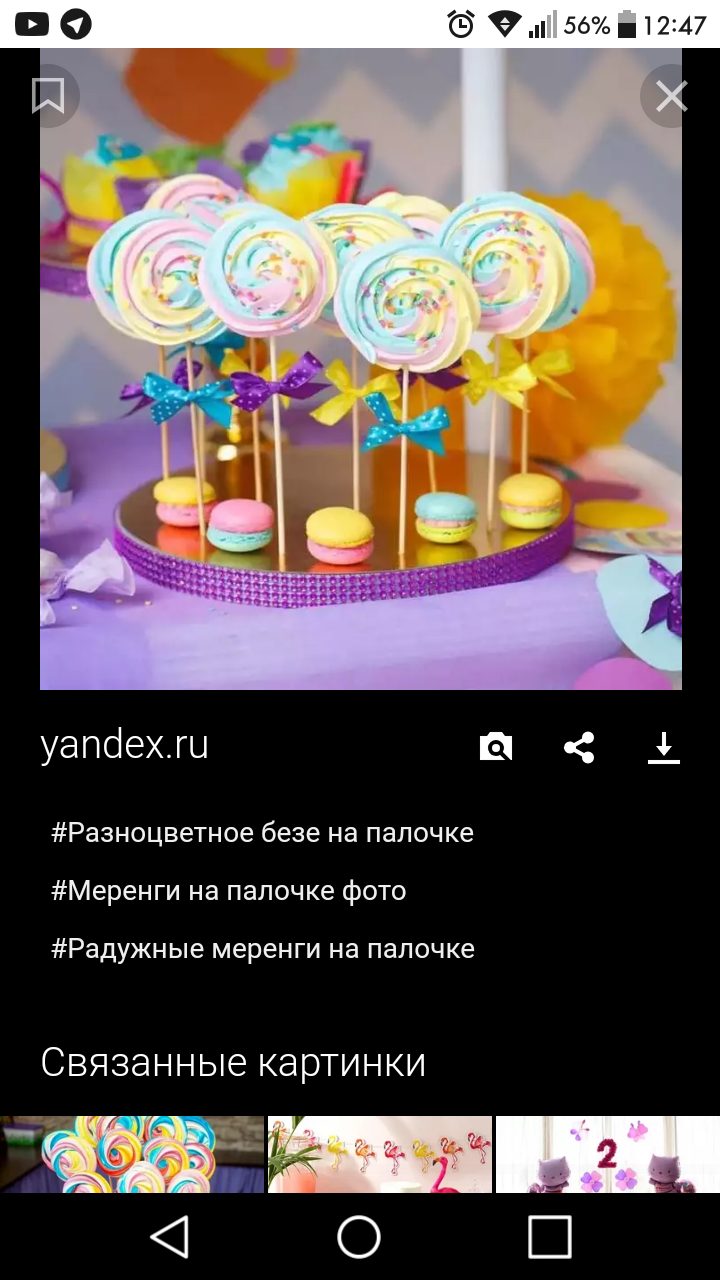Share this picture
Viewport: 720px width, 1280px height.
pyautogui.click(x=579, y=747)
